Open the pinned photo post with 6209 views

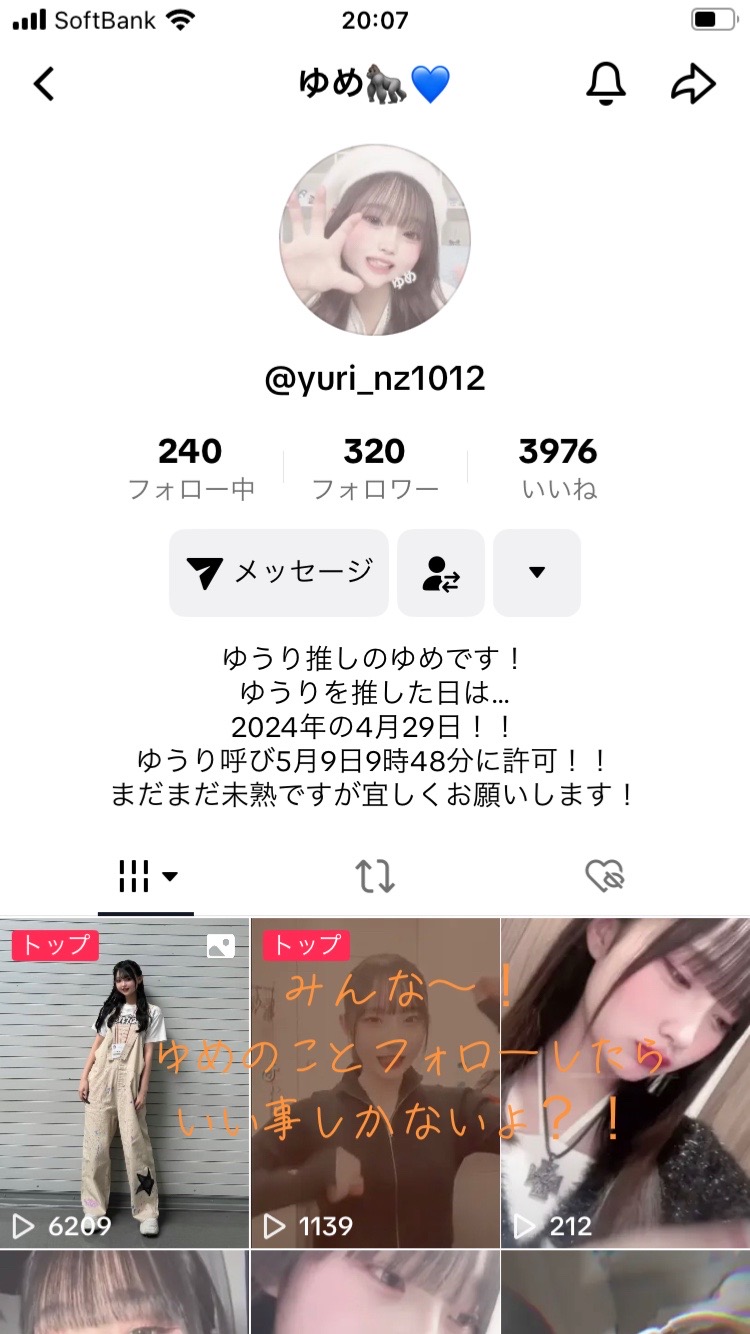click(x=124, y=1083)
